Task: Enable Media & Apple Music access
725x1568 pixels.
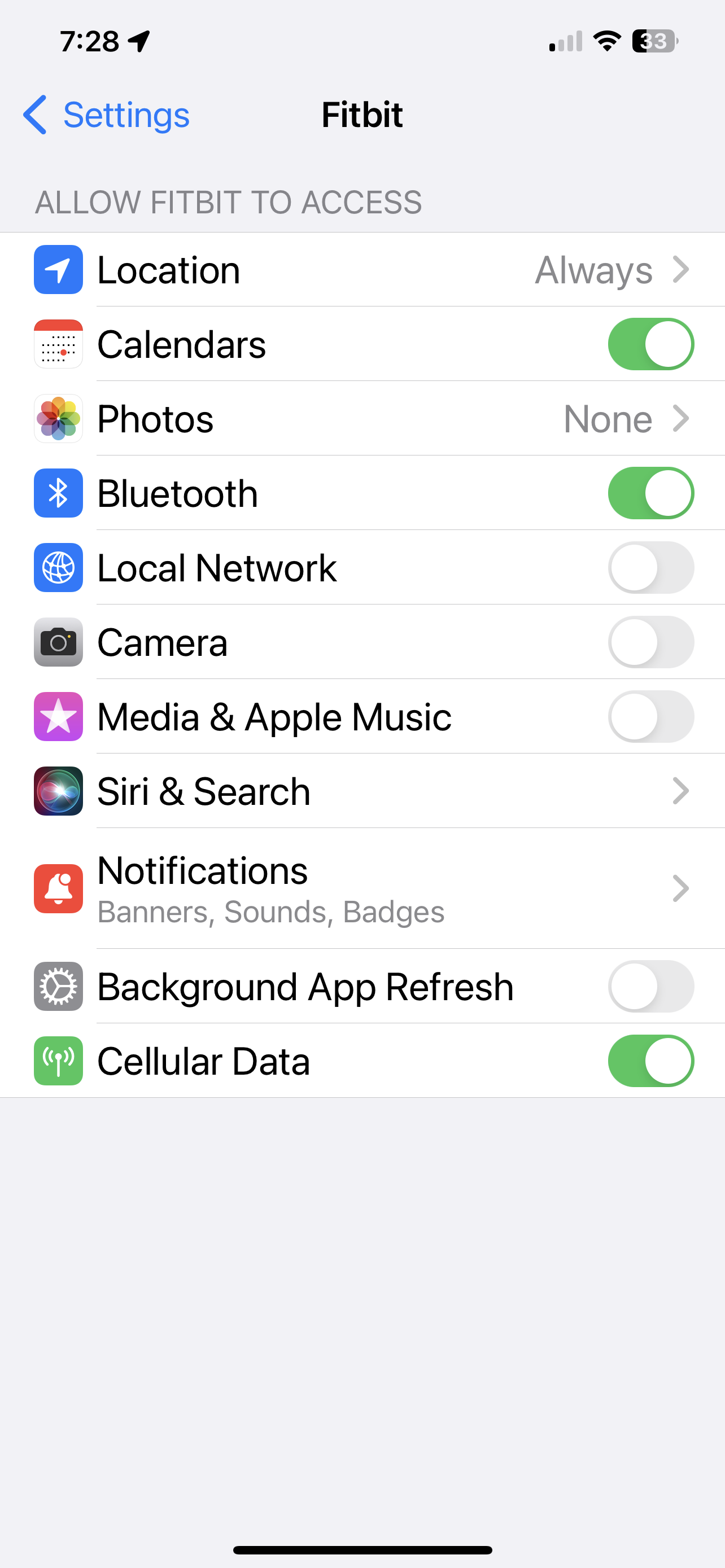Action: [650, 716]
